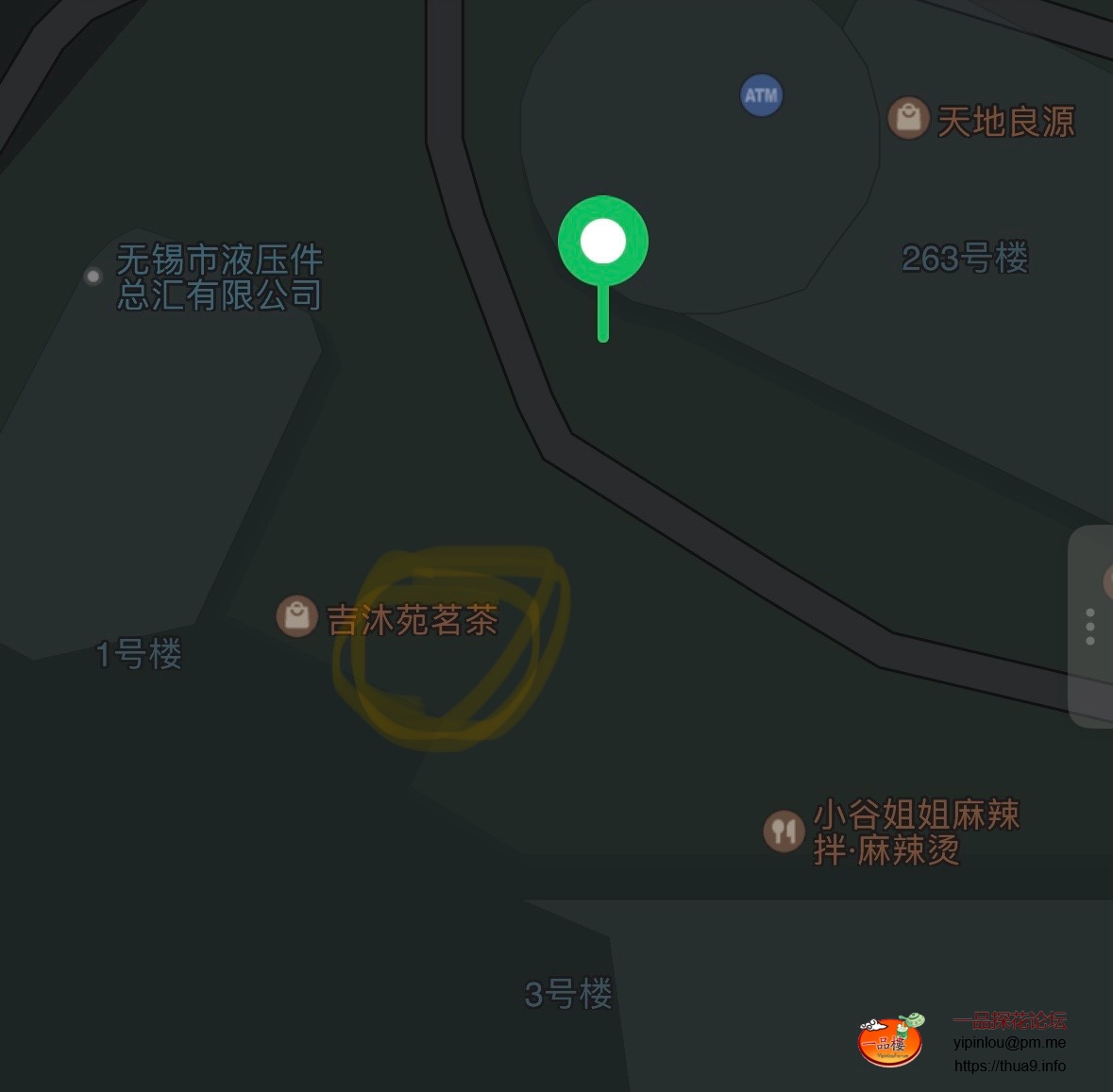This screenshot has width=1113, height=1092.
Task: Open the side panel handle with three dots
Action: [1090, 627]
